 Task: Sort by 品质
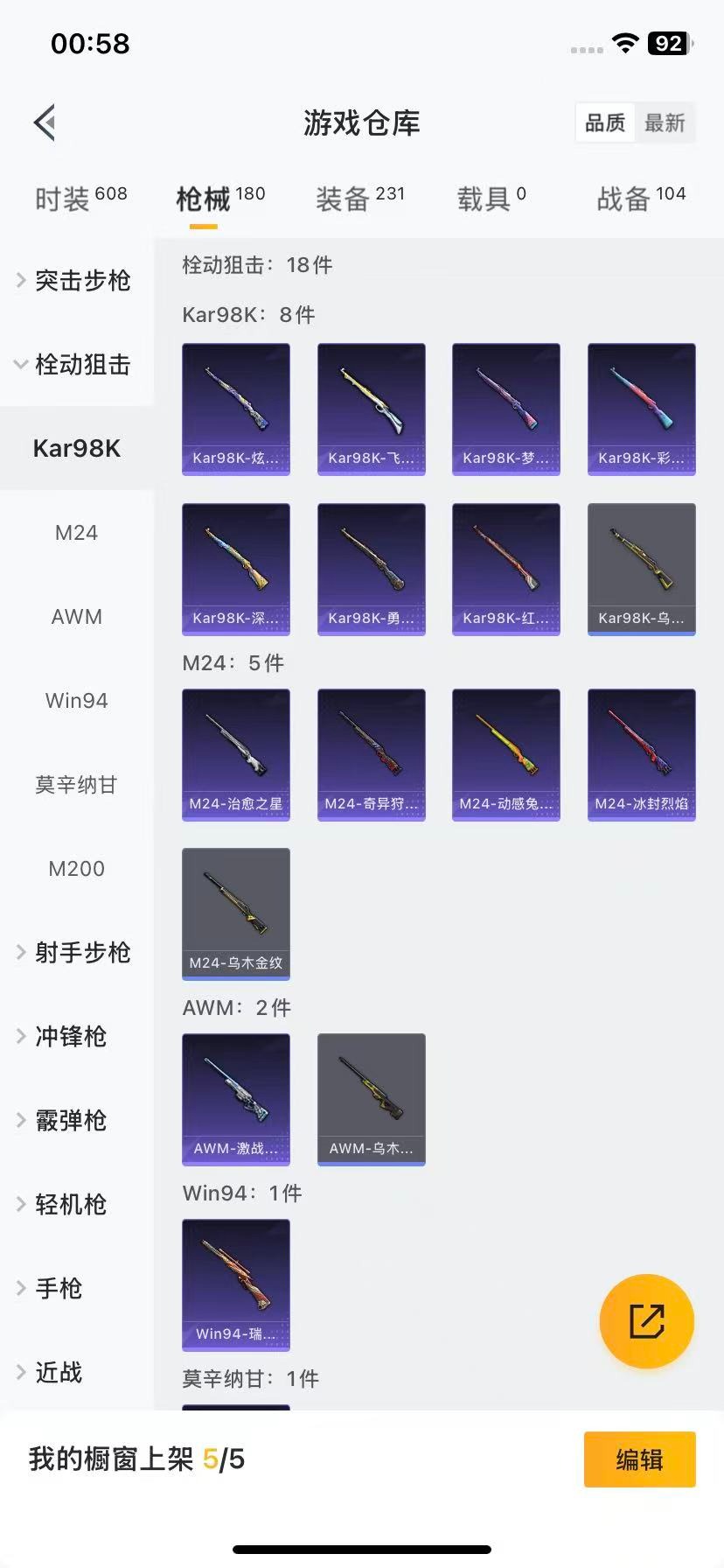tap(605, 122)
